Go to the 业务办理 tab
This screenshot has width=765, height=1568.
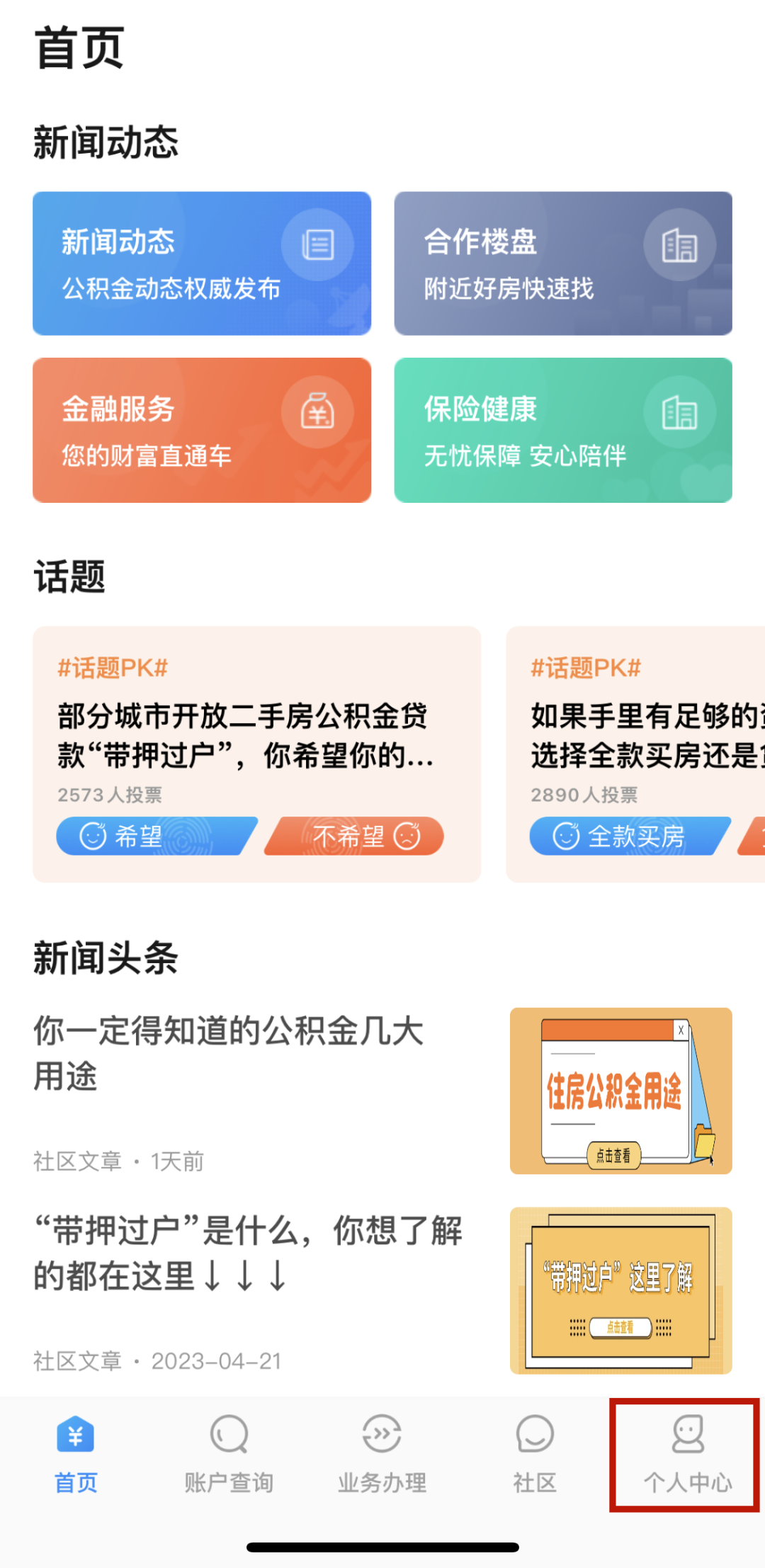pos(382,1453)
